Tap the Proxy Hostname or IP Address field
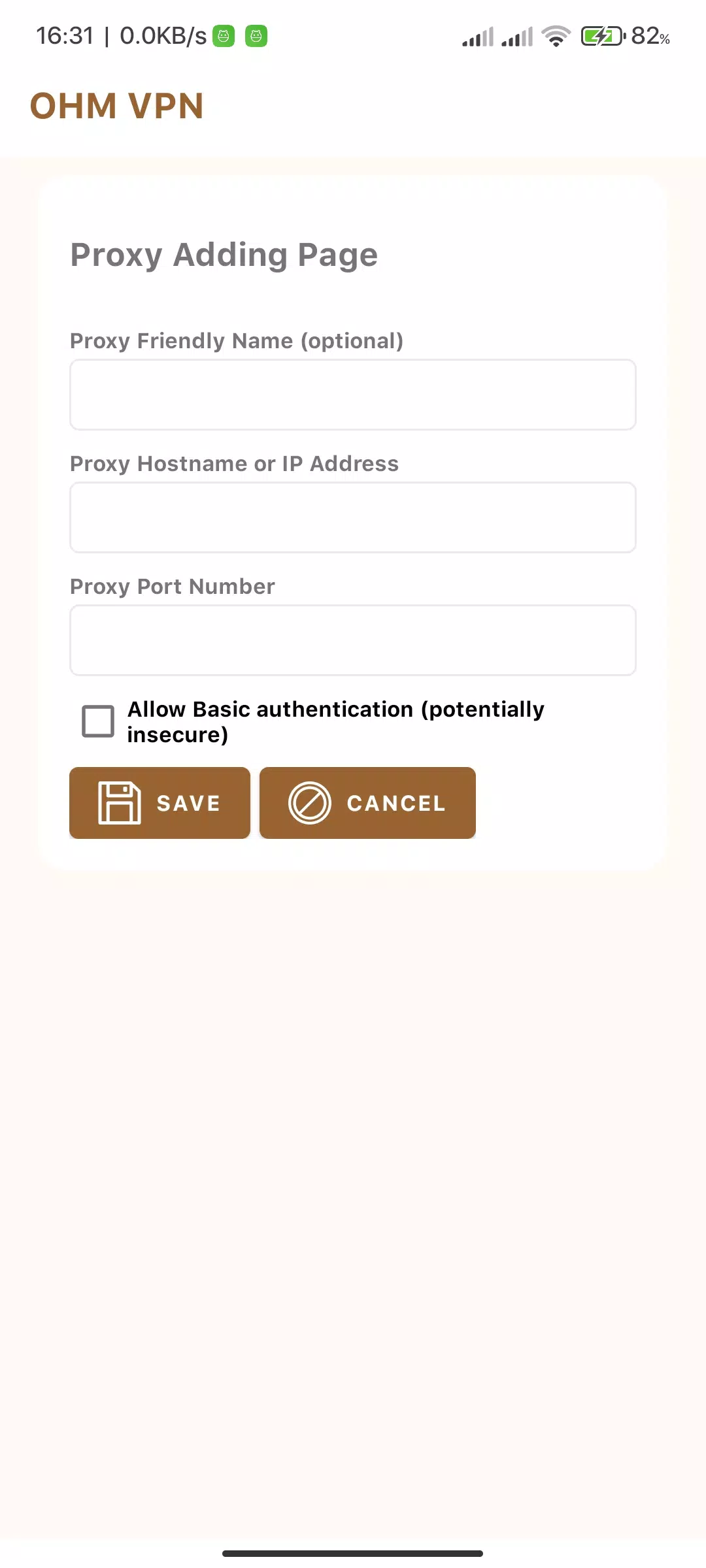706x1568 pixels. 353,517
